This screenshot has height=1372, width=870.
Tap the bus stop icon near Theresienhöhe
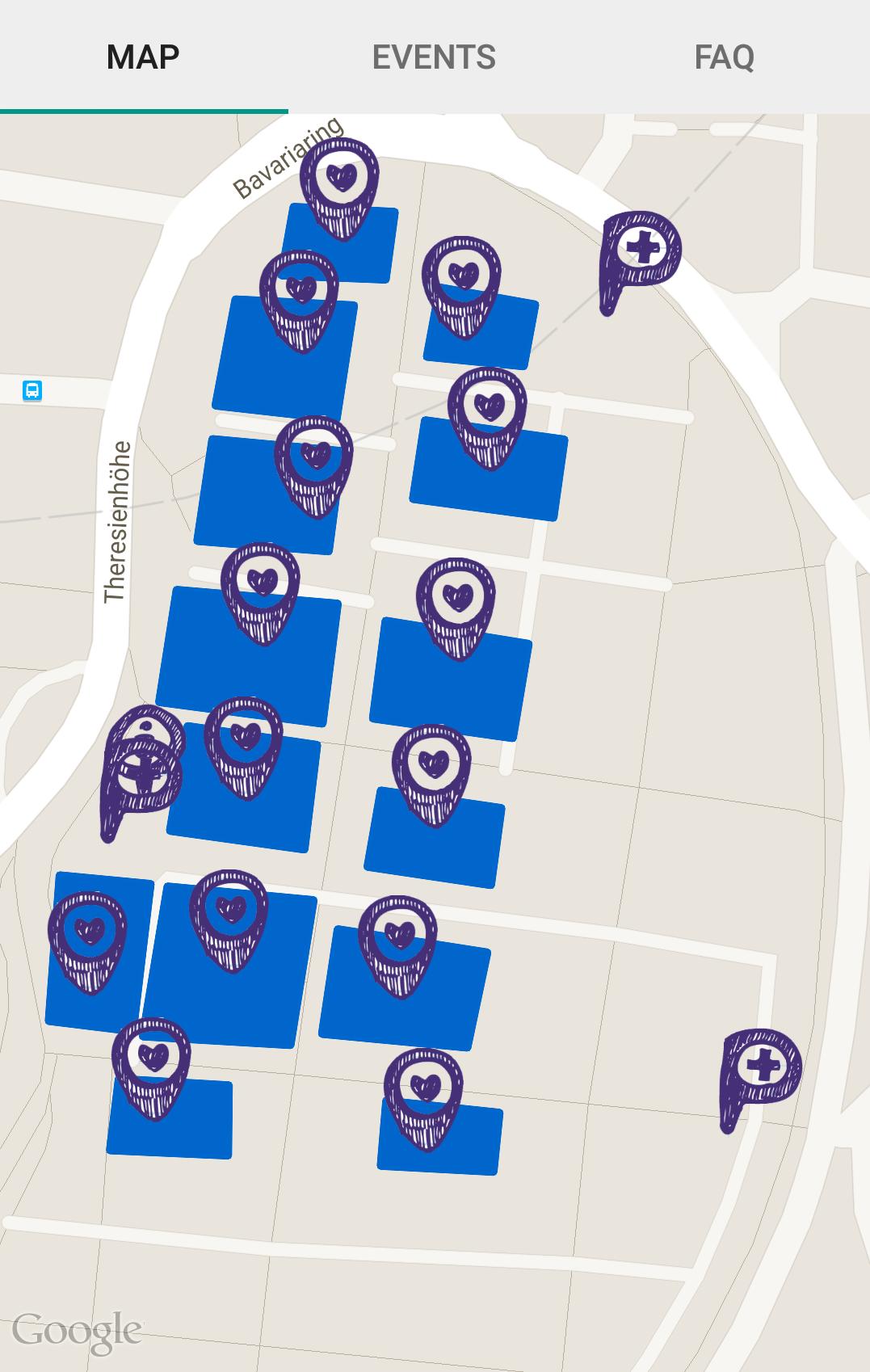coord(32,391)
